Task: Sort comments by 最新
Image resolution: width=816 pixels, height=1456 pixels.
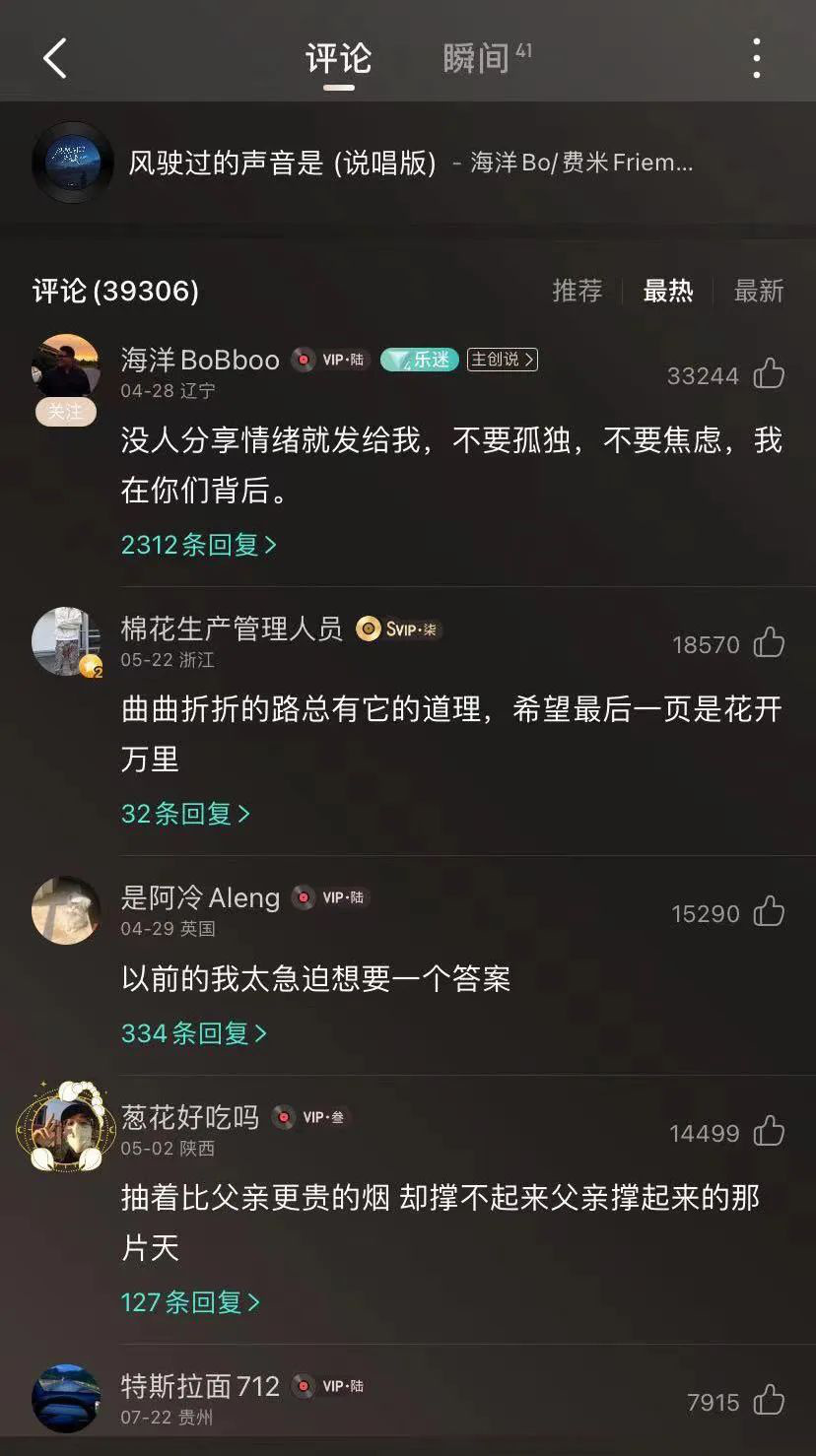Action: (x=758, y=291)
